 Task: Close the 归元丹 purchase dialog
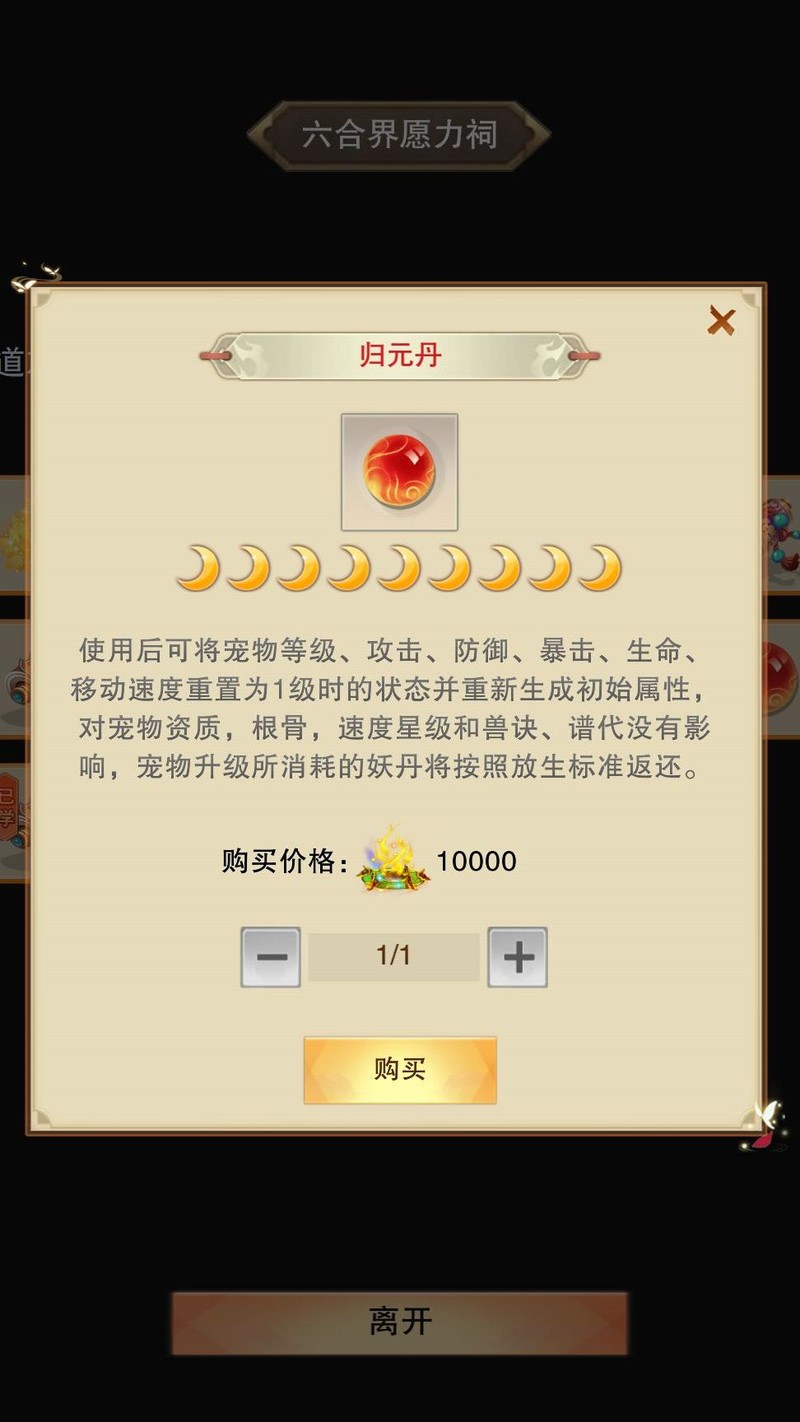pyautogui.click(x=721, y=321)
